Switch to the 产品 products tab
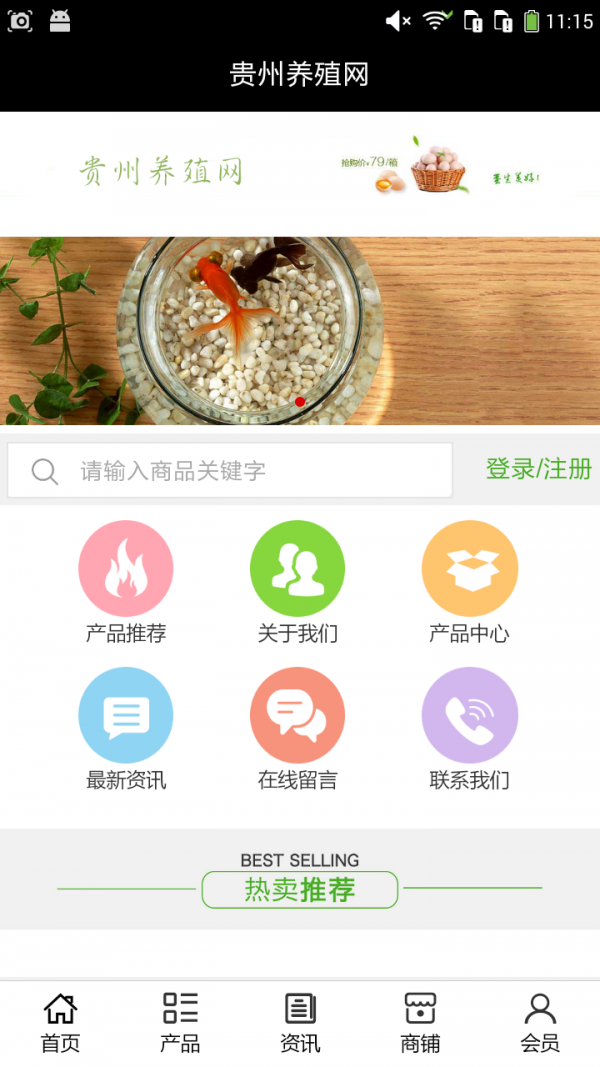The width and height of the screenshot is (600, 1067). pyautogui.click(x=180, y=1022)
